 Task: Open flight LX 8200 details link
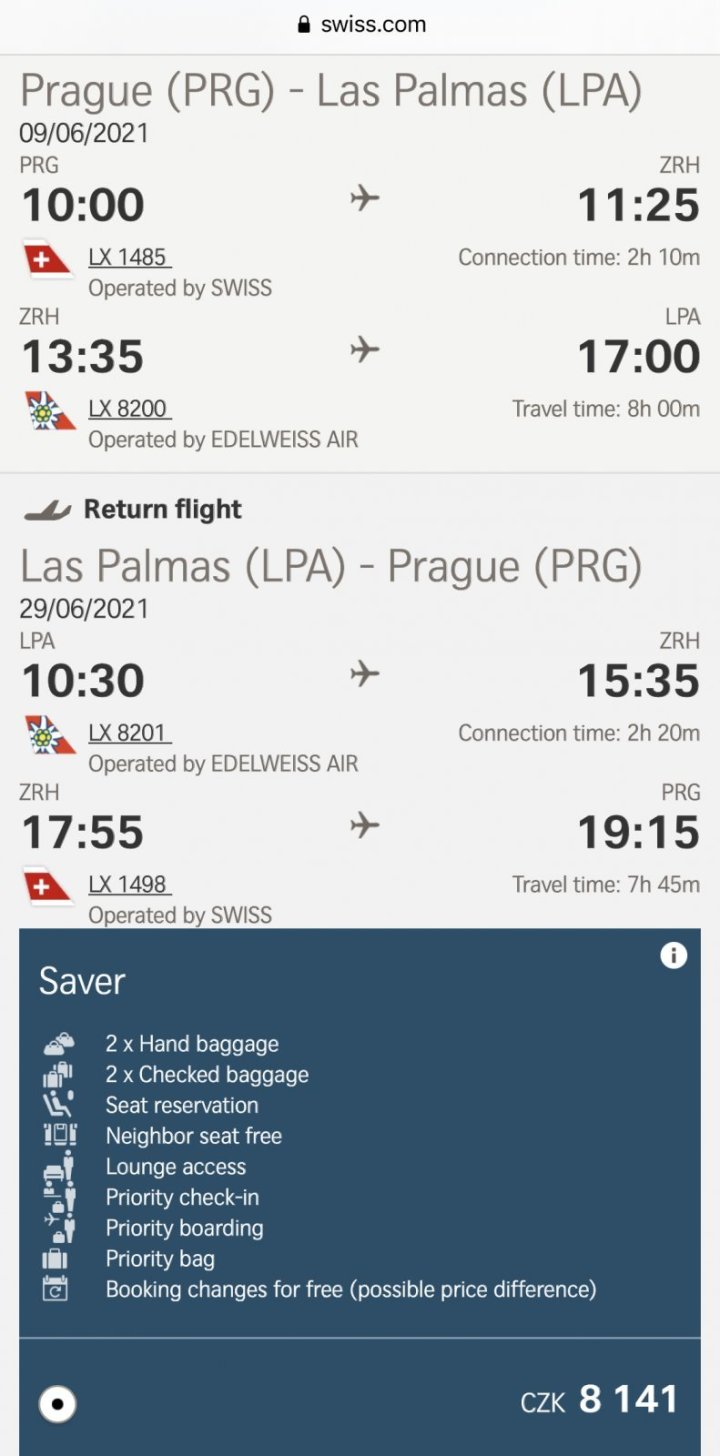[128, 409]
